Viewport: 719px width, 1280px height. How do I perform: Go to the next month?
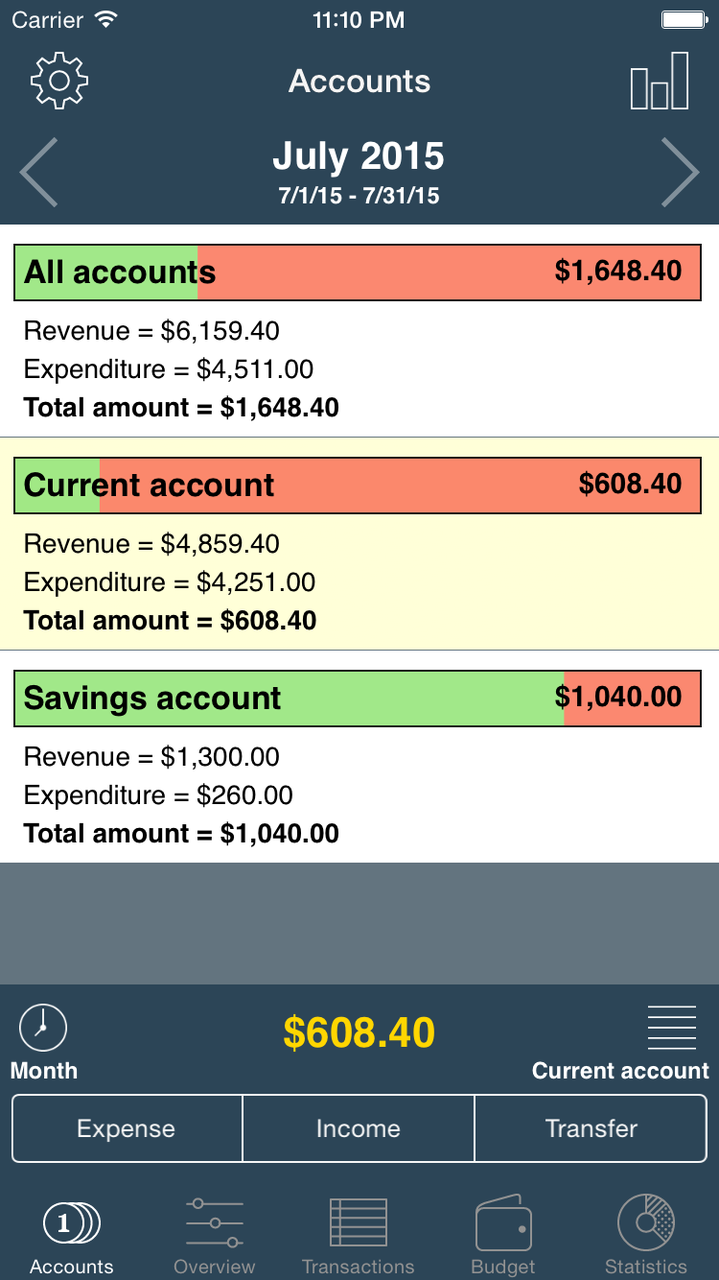[680, 172]
